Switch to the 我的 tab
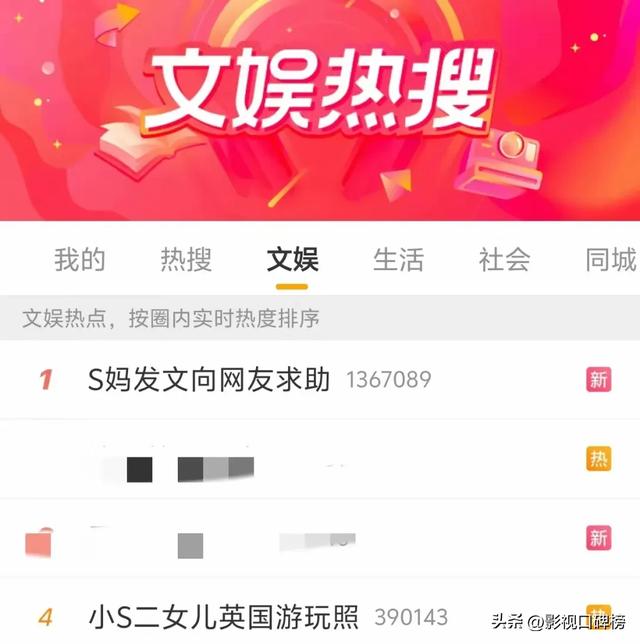This screenshot has width=640, height=644. tap(79, 261)
